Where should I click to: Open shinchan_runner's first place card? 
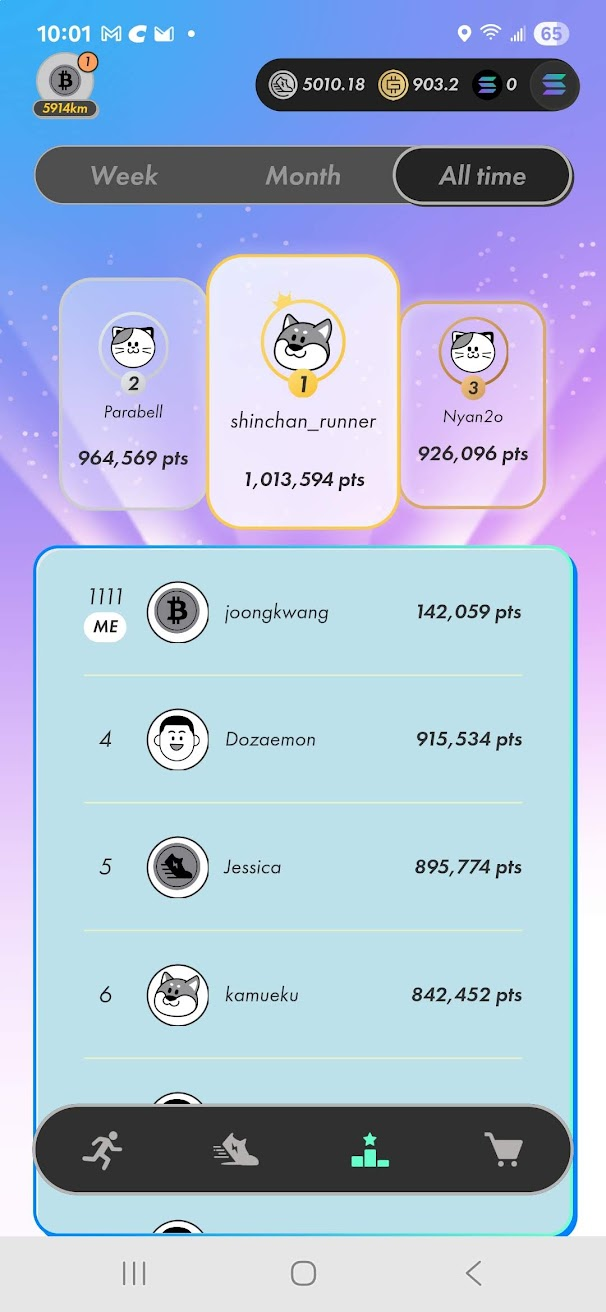[x=303, y=391]
